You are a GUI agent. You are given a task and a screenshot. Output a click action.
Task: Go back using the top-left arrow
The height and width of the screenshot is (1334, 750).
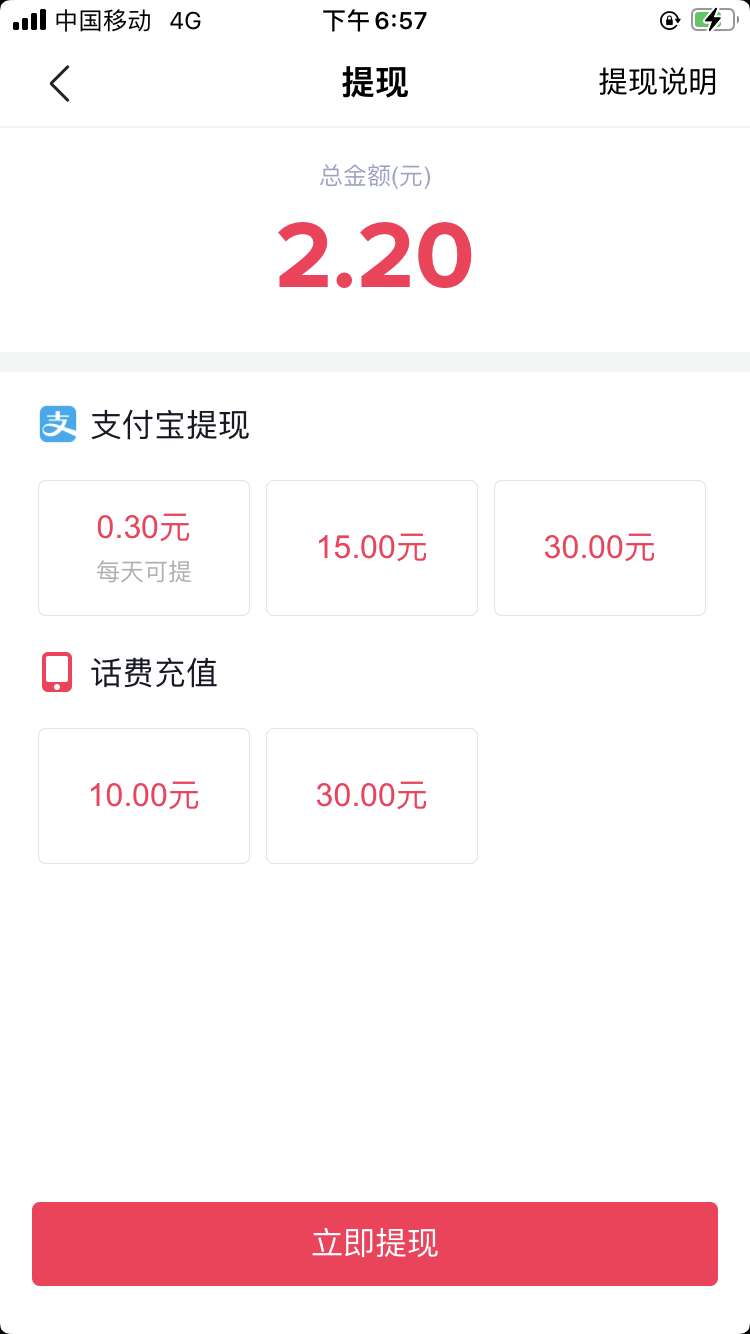pos(60,83)
